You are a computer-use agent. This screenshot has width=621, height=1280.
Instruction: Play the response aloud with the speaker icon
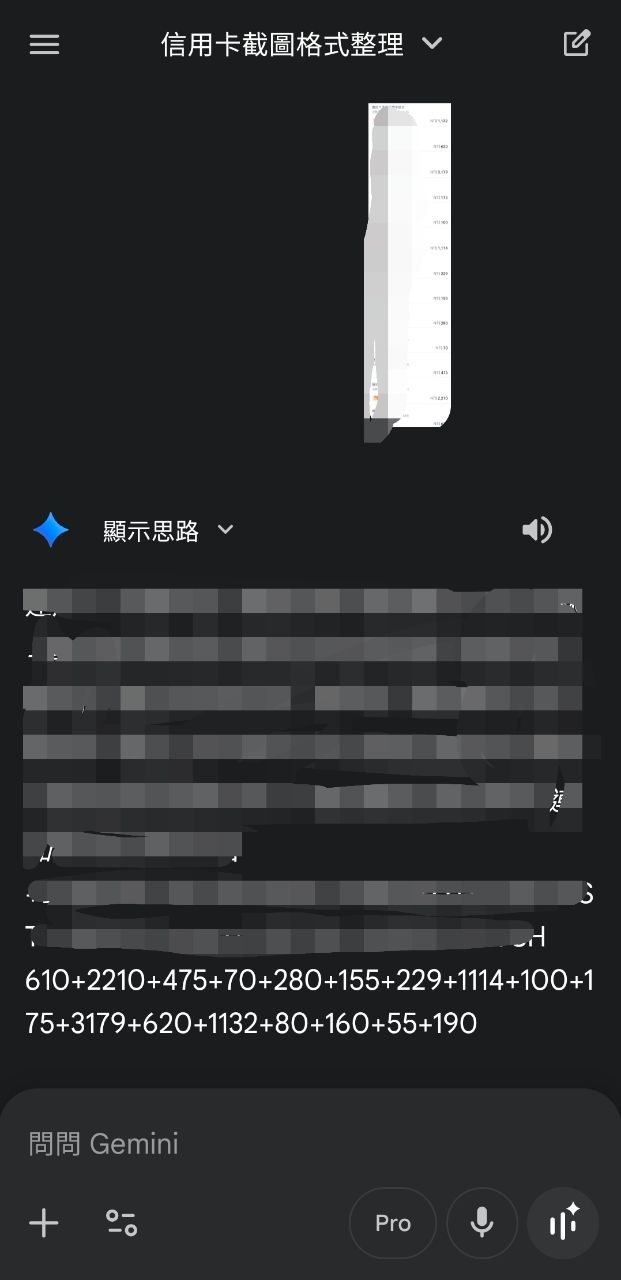pyautogui.click(x=537, y=530)
